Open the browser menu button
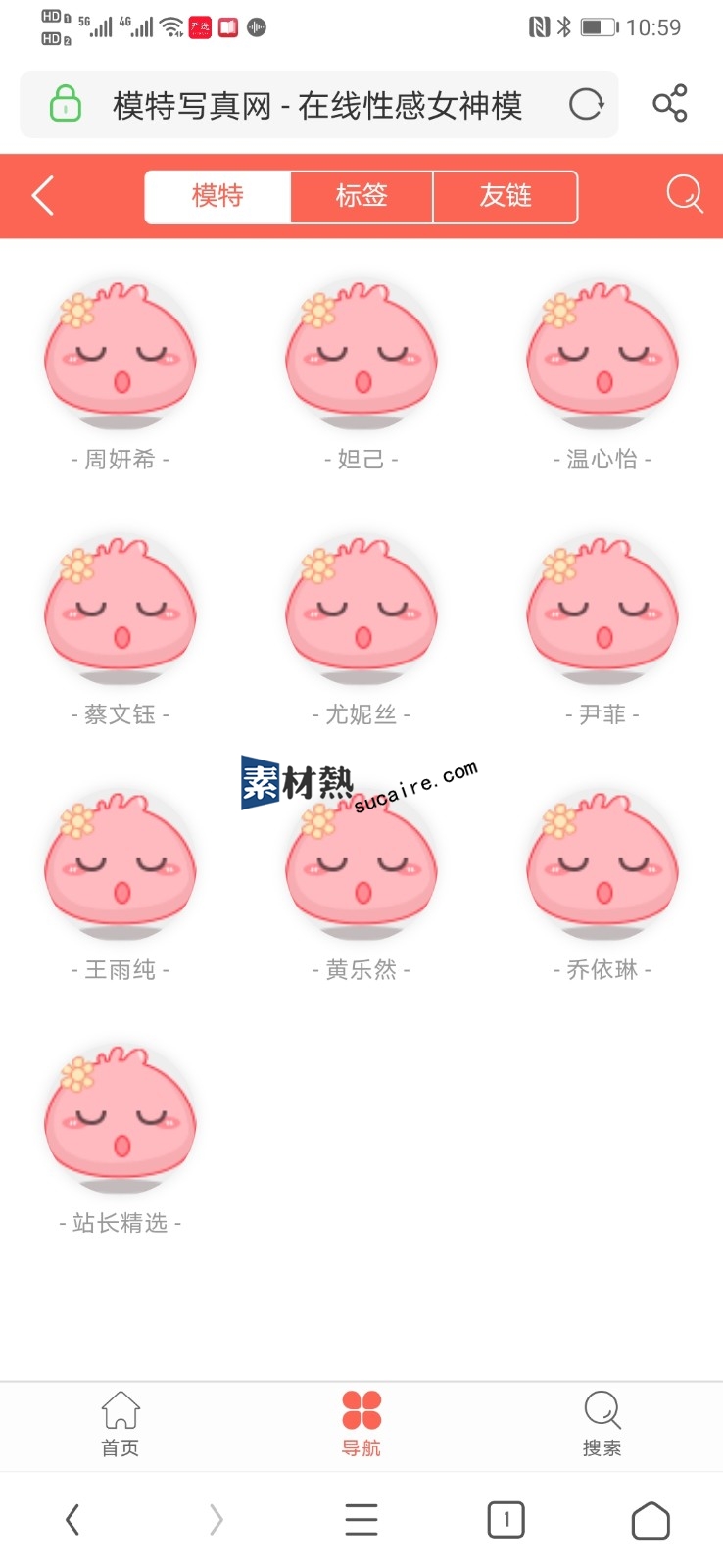The image size is (723, 1568). pos(361,1520)
